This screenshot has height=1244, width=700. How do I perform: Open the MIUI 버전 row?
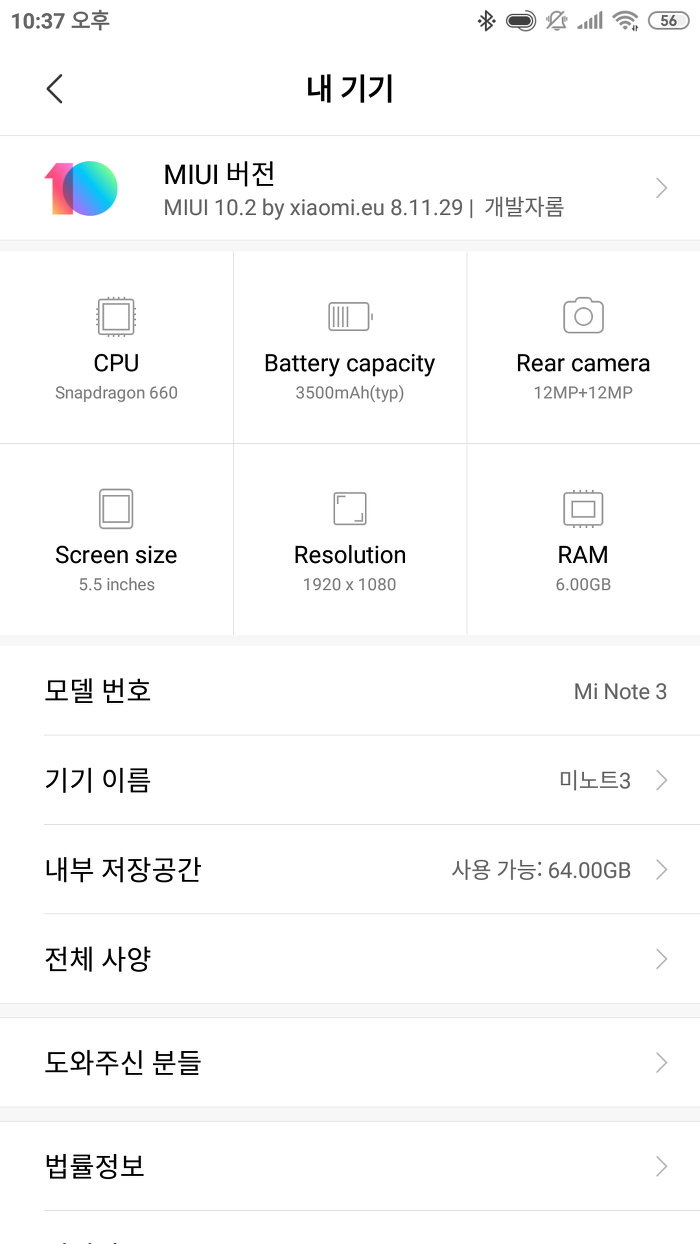350,188
